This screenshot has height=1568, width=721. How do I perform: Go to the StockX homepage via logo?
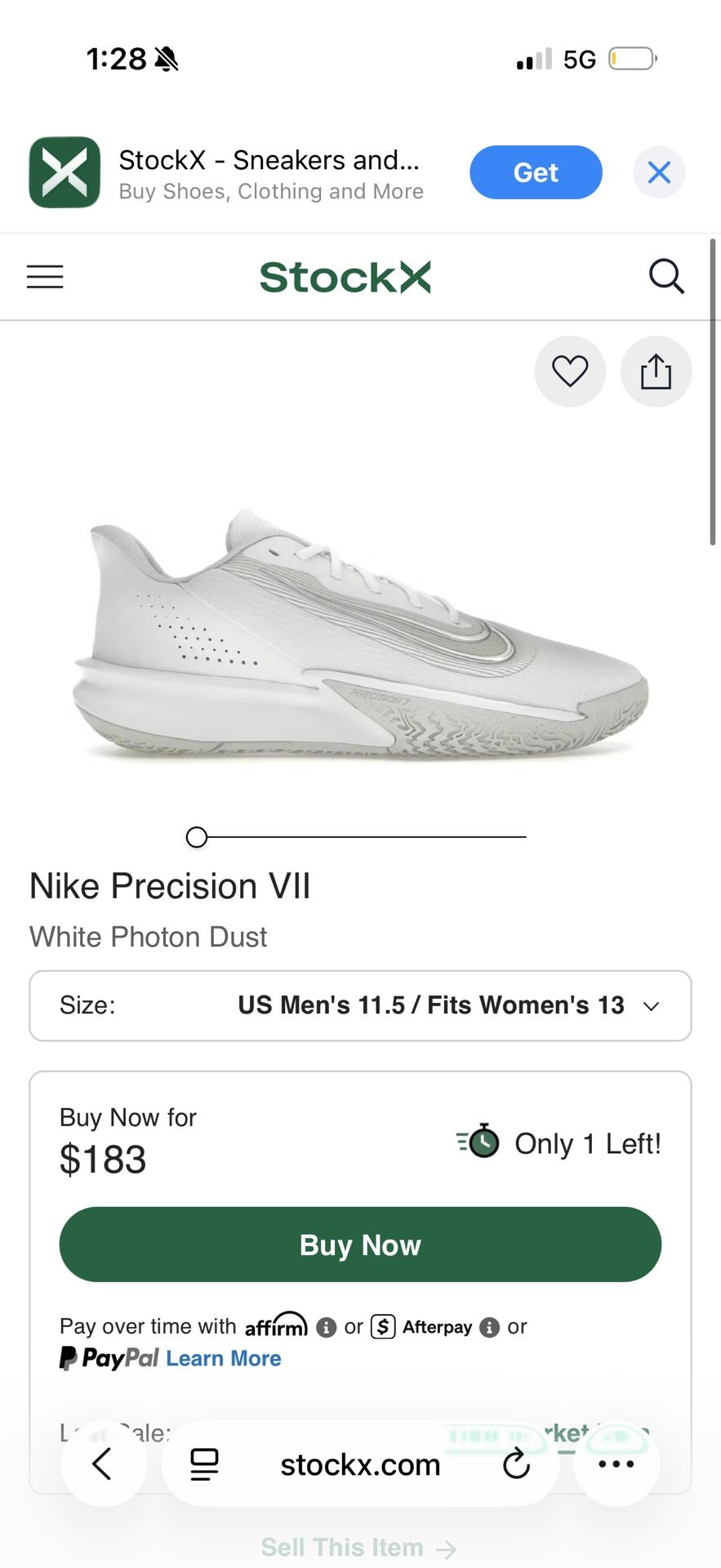(x=345, y=276)
